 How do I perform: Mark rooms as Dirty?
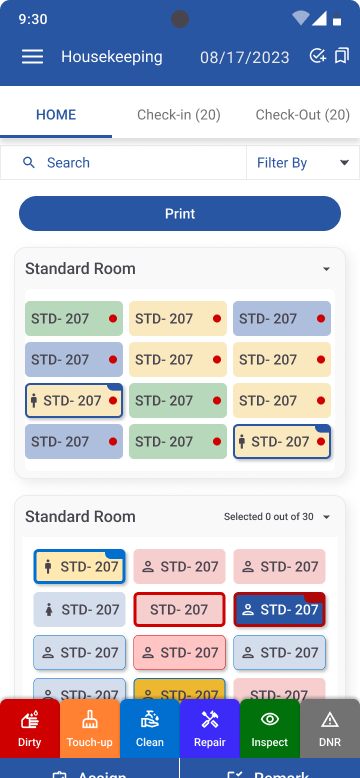coord(30,728)
